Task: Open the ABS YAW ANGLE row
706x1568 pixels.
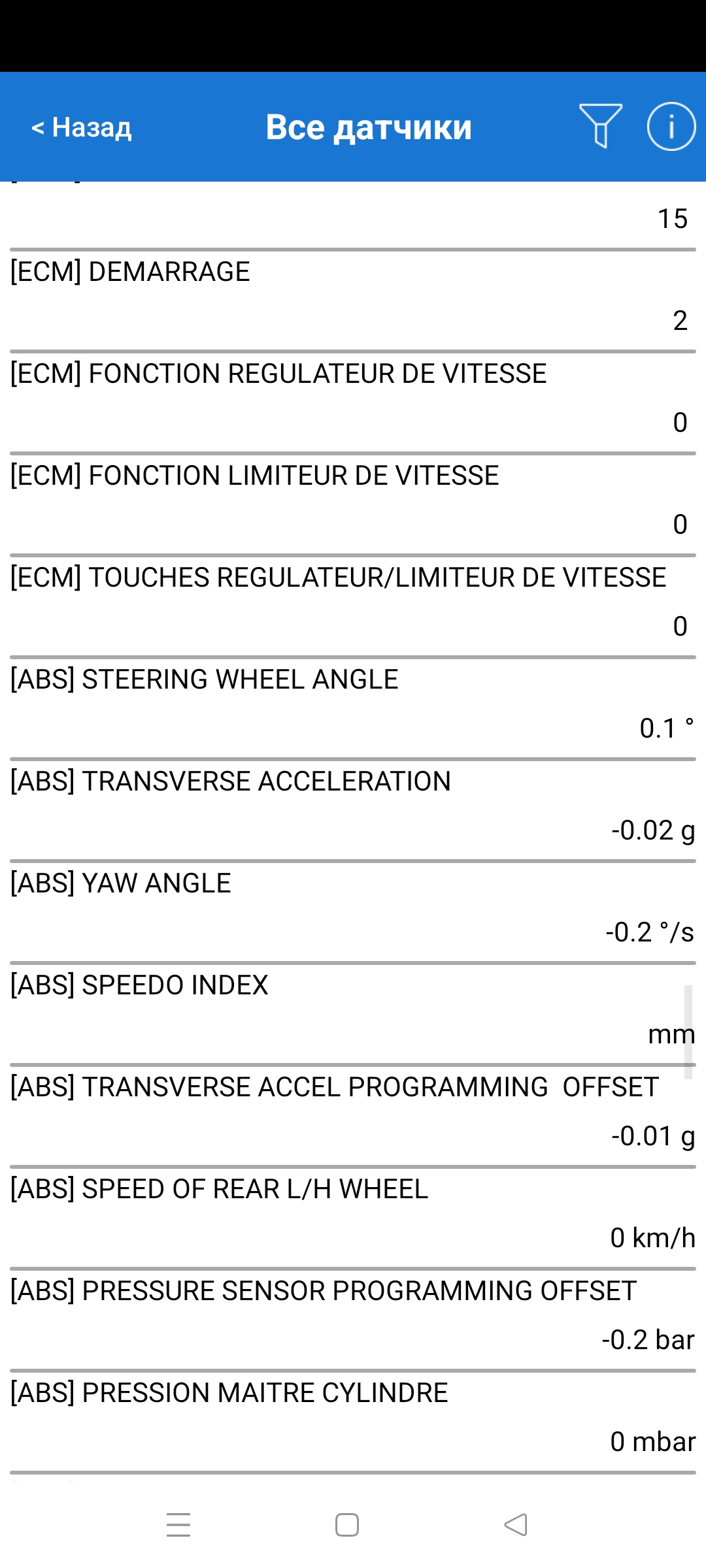Action: pyautogui.click(x=353, y=912)
